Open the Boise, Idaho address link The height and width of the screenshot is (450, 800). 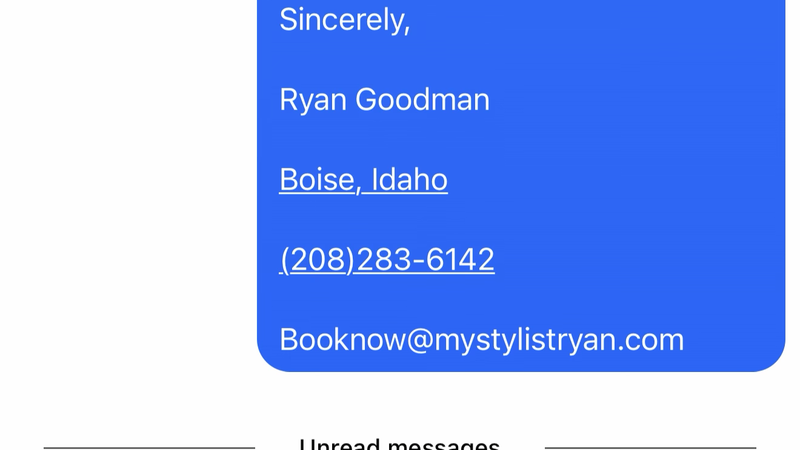[x=363, y=180]
